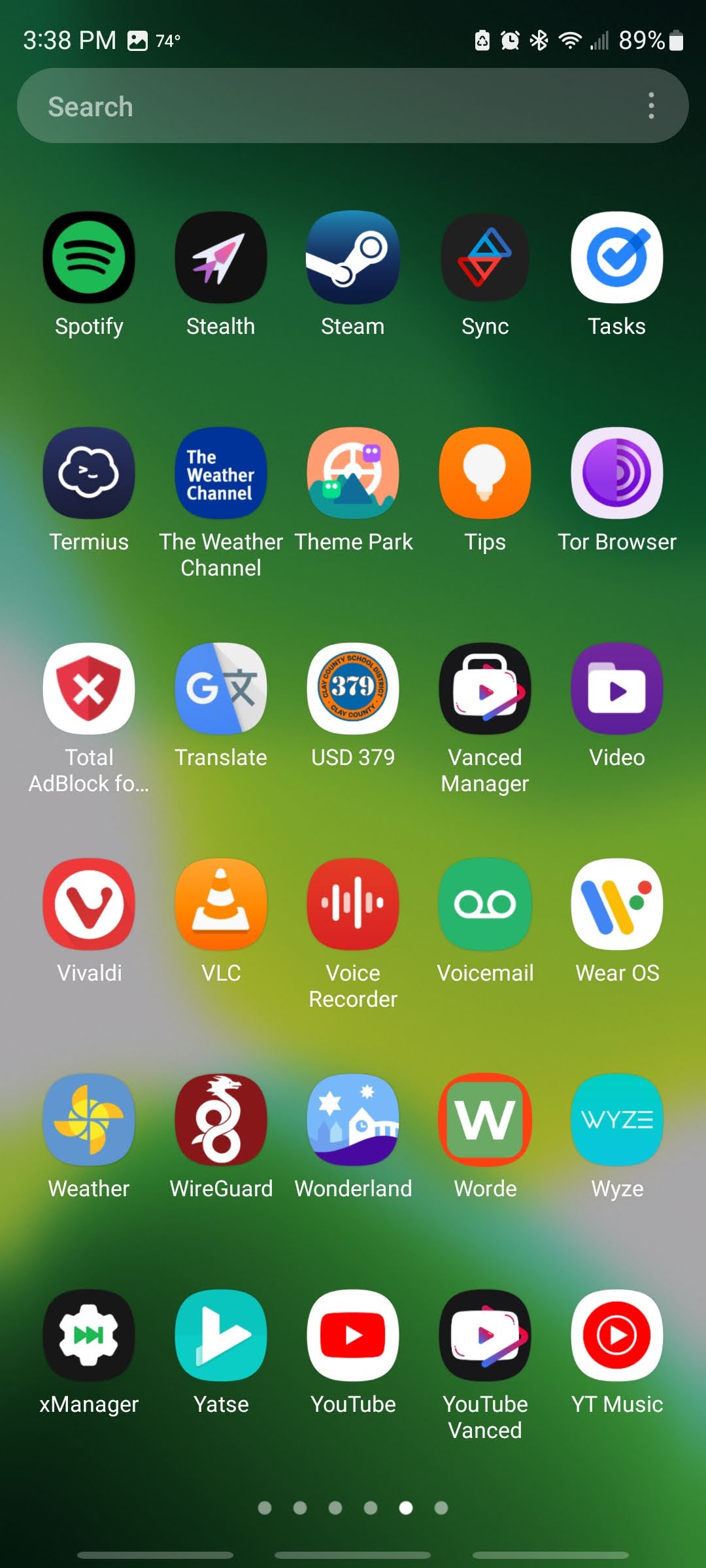Screen dimensions: 706x1568
Task: Launch Termius
Action: tap(89, 473)
